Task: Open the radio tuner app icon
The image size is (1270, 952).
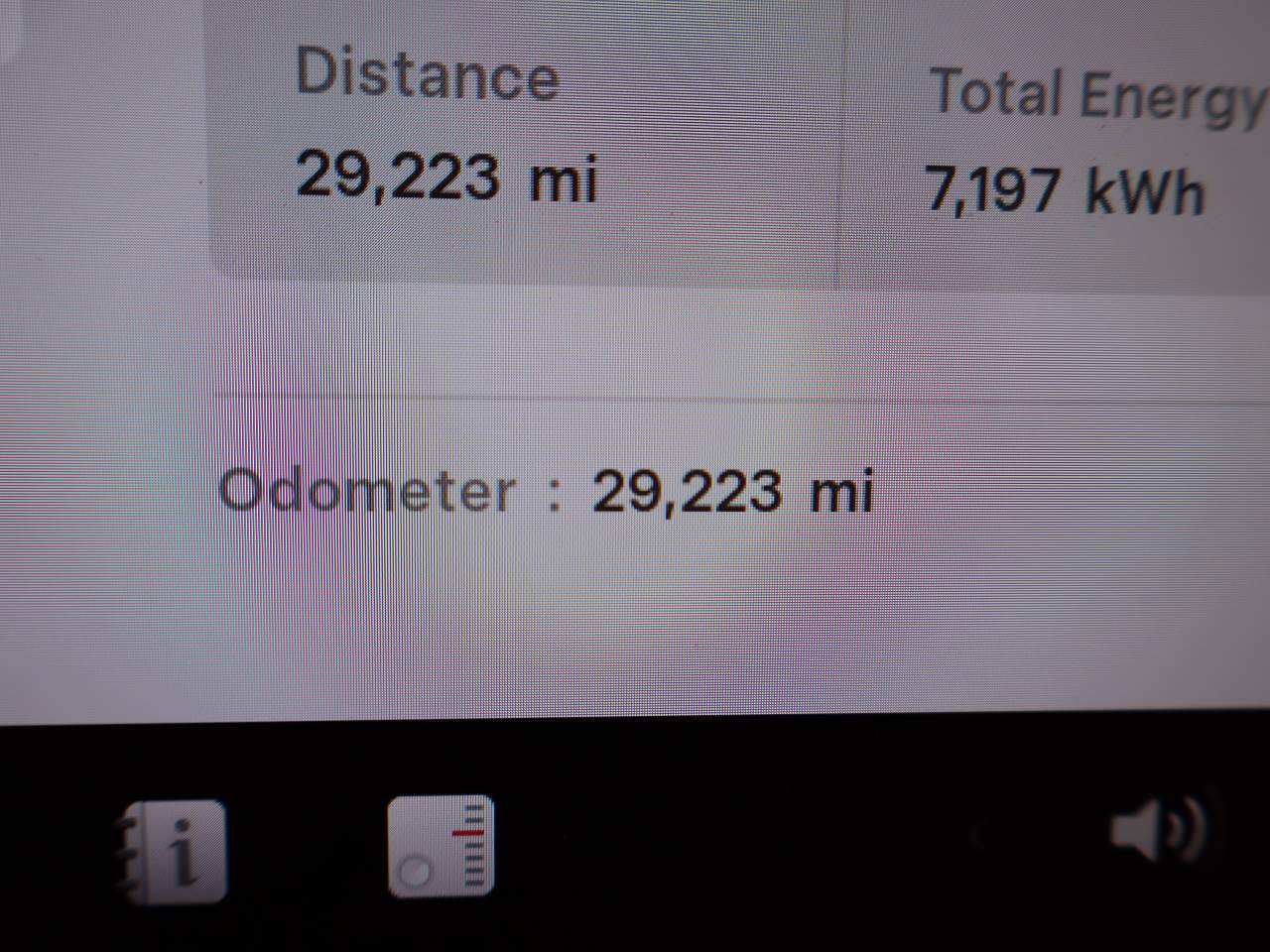Action: click(x=441, y=846)
